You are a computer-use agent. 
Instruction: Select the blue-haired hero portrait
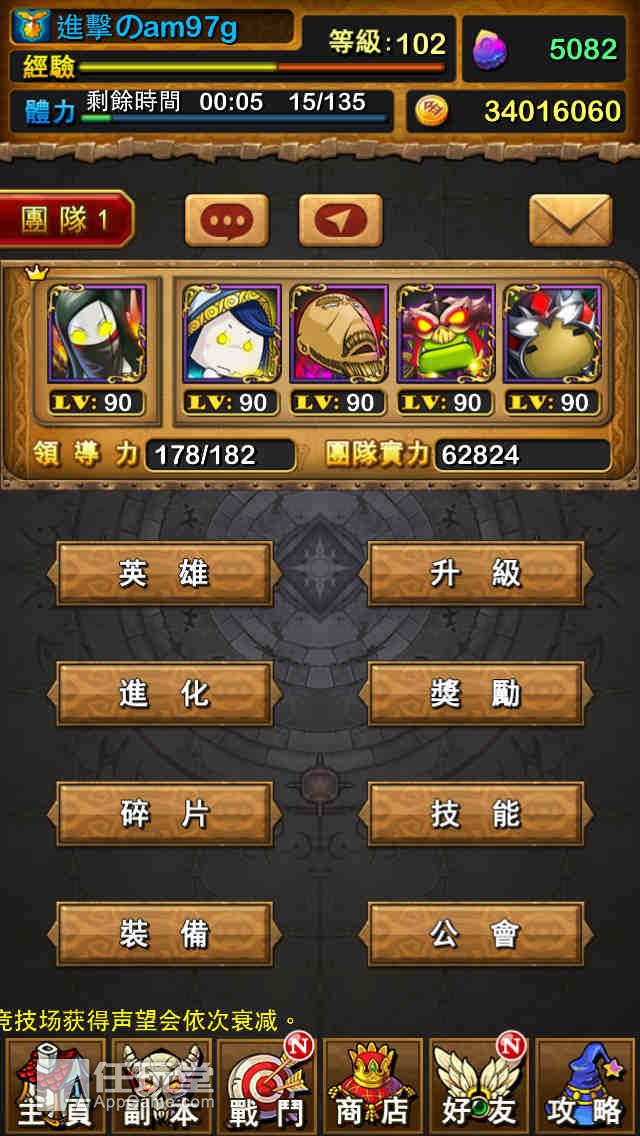[231, 335]
